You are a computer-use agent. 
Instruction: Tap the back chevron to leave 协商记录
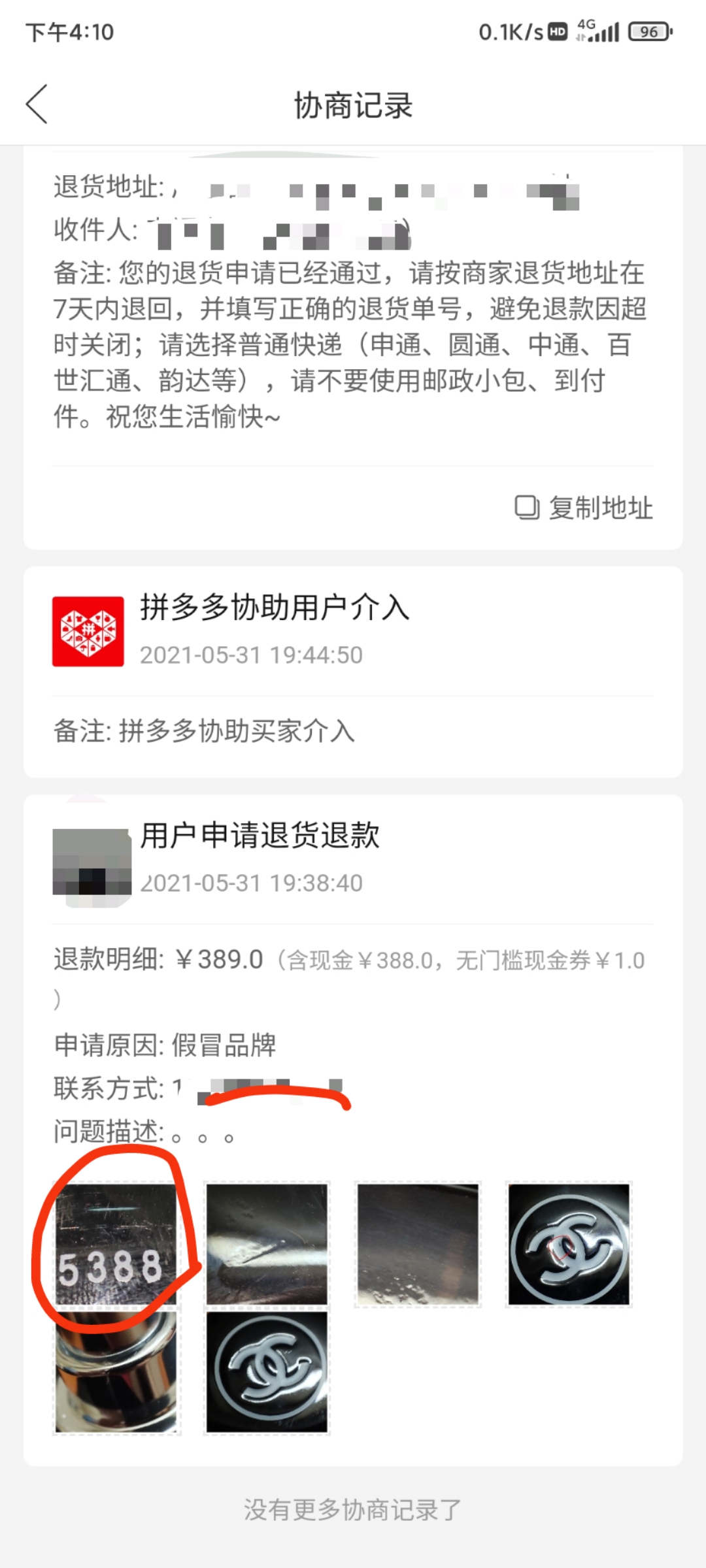(x=37, y=105)
